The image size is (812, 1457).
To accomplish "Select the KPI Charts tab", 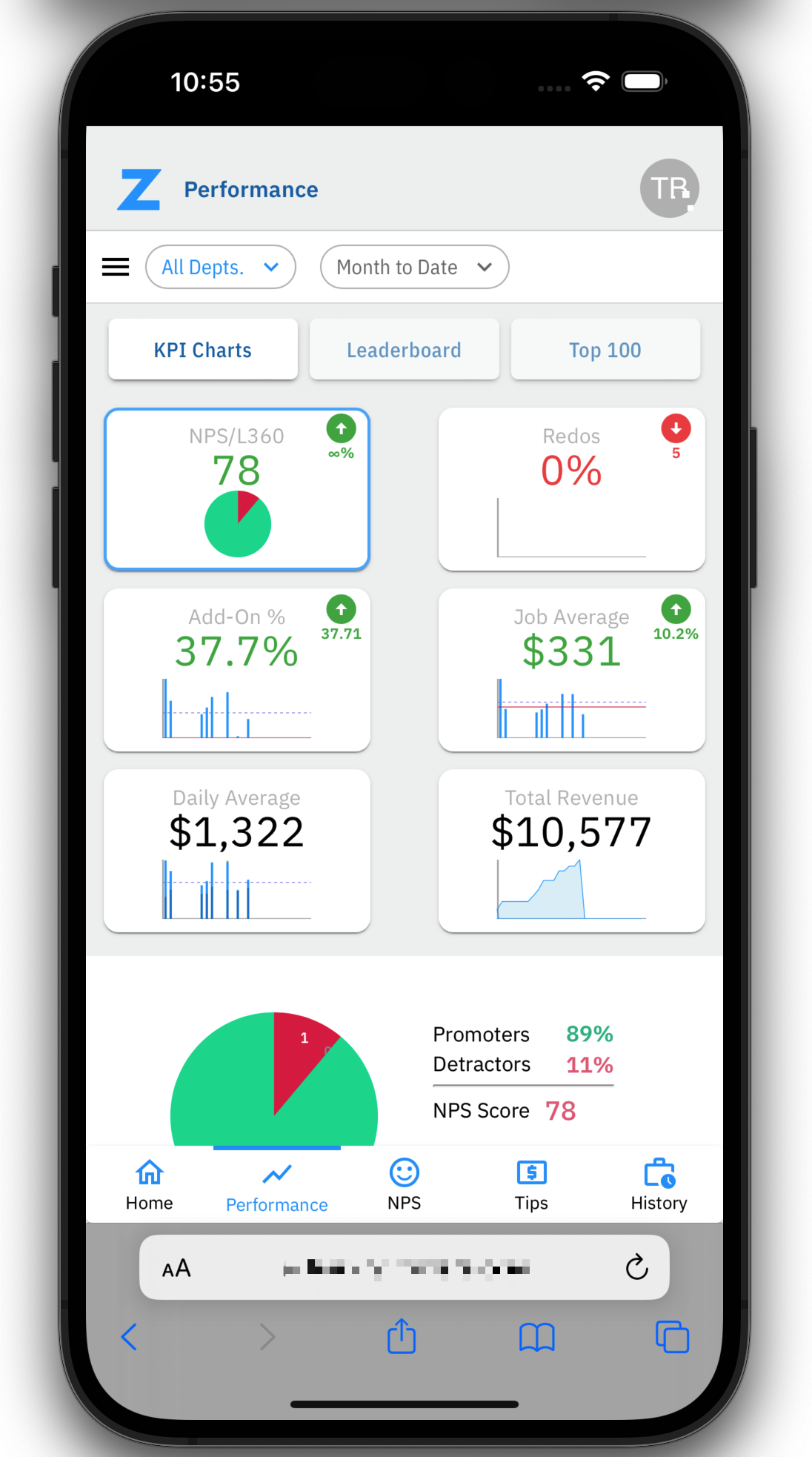I will (203, 350).
